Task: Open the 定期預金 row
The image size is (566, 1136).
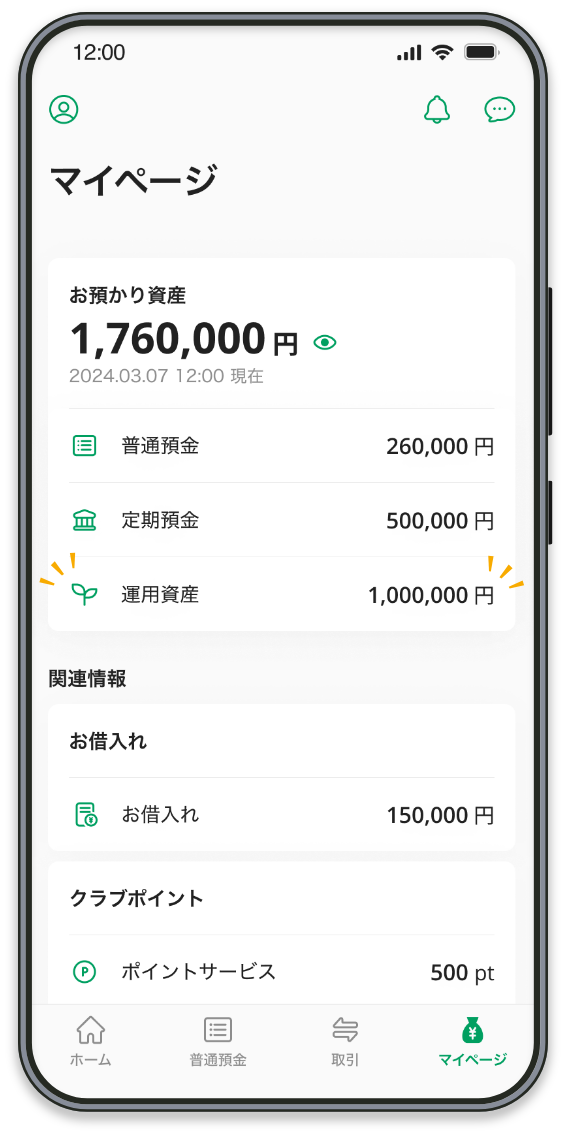Action: tap(282, 520)
